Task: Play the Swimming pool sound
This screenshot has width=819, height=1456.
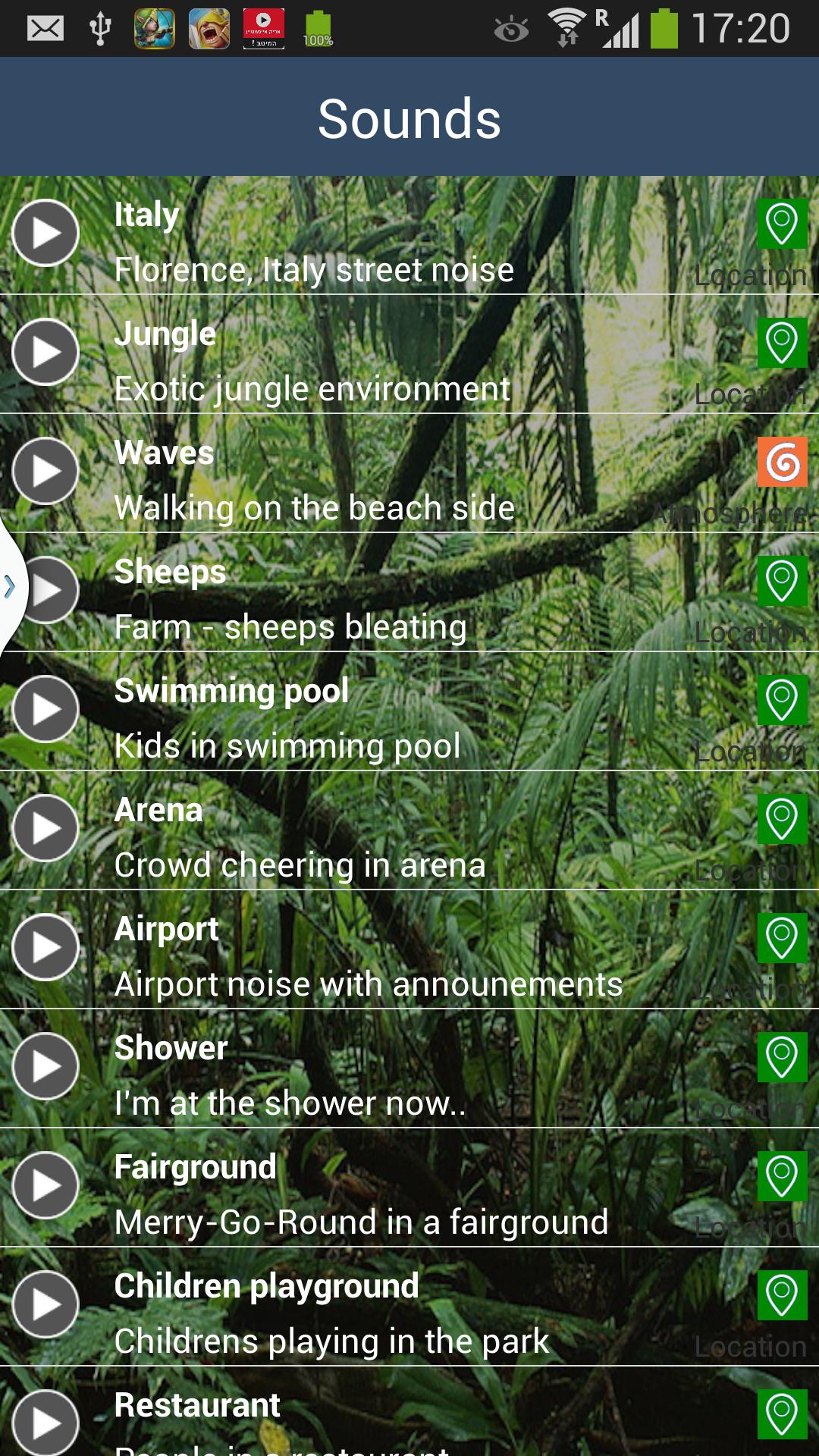Action: 45,709
